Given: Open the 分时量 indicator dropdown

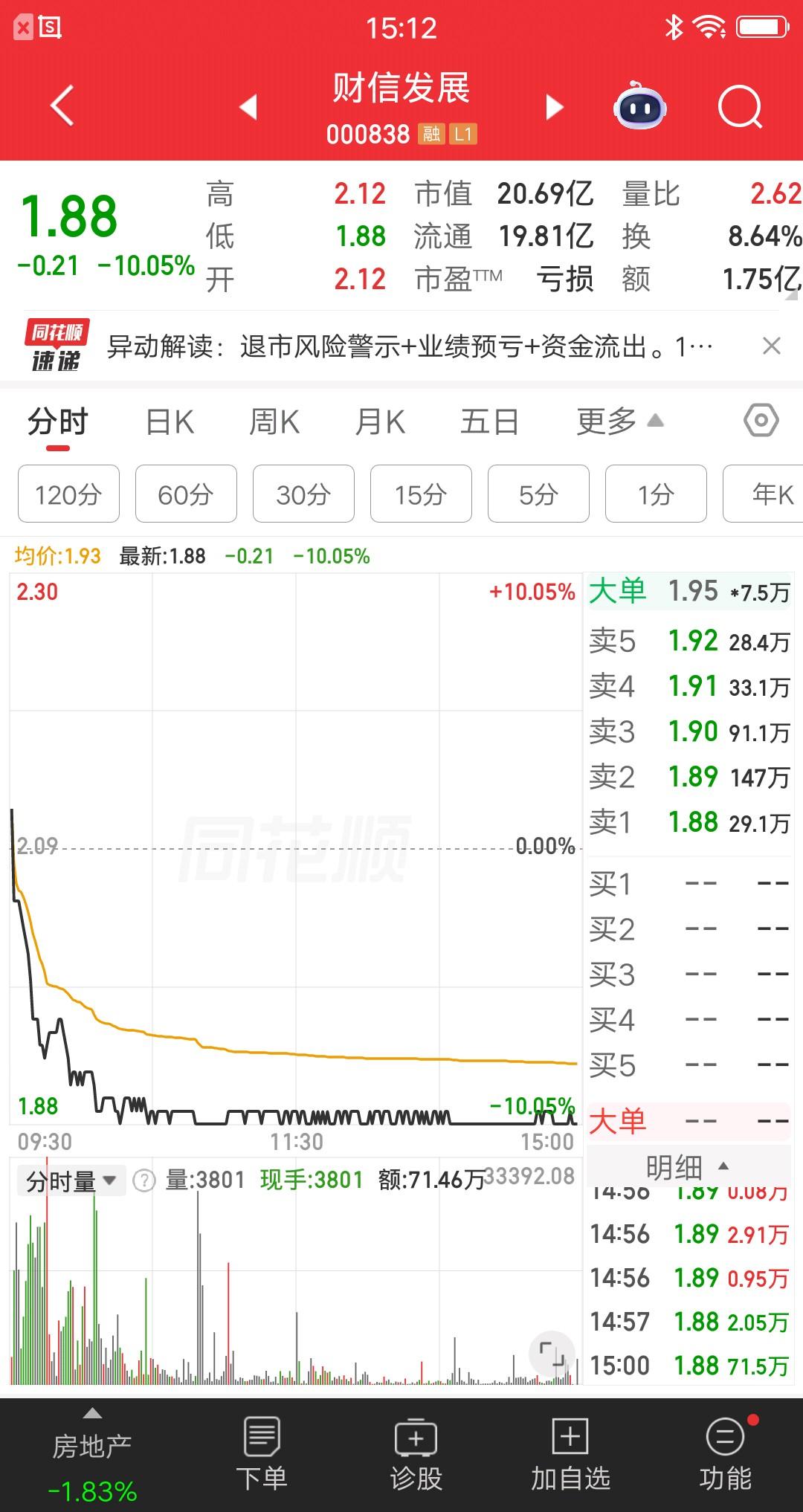Looking at the screenshot, I should click(71, 1179).
